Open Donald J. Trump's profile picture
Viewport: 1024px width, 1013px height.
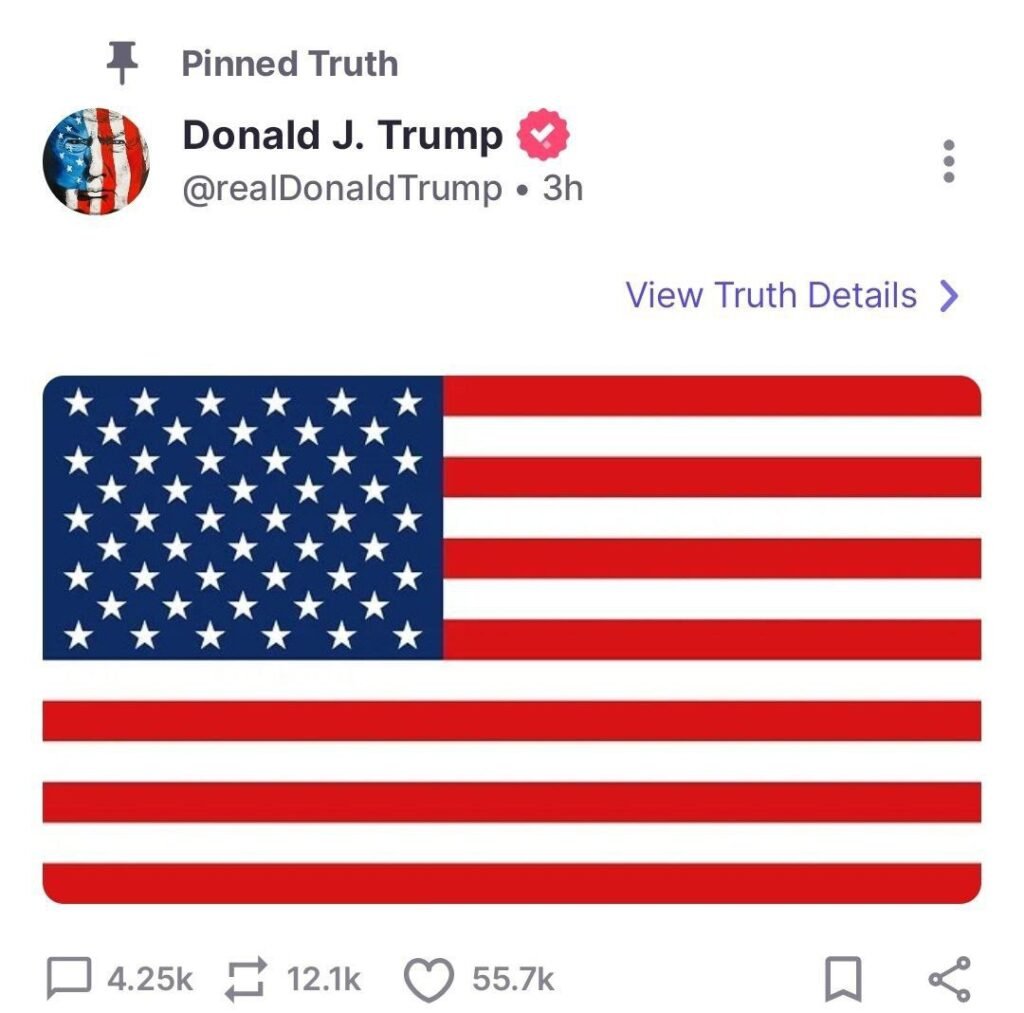click(x=96, y=161)
